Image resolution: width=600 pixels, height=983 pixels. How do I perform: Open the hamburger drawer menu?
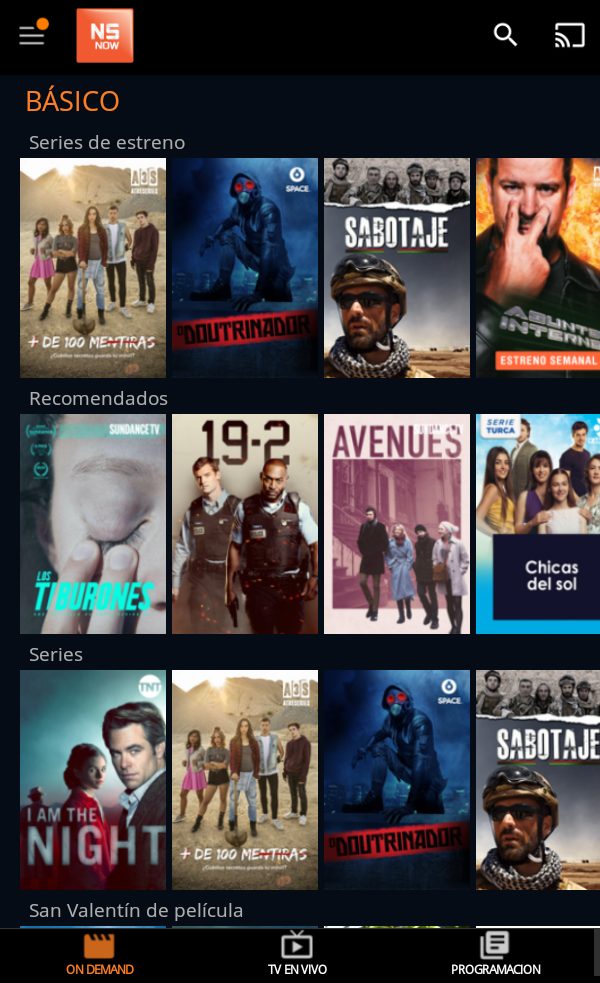[x=31, y=34]
